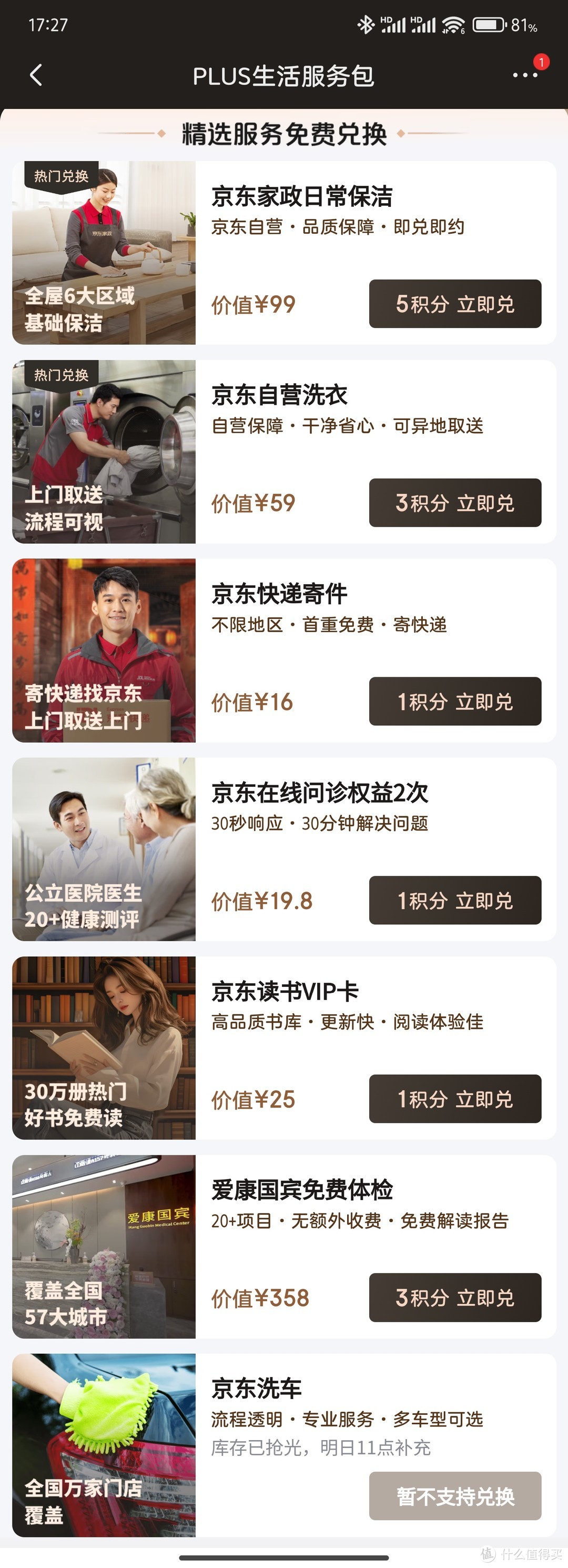Redeem 爱康国宾免费体检 for 3积分

pyautogui.click(x=455, y=1297)
